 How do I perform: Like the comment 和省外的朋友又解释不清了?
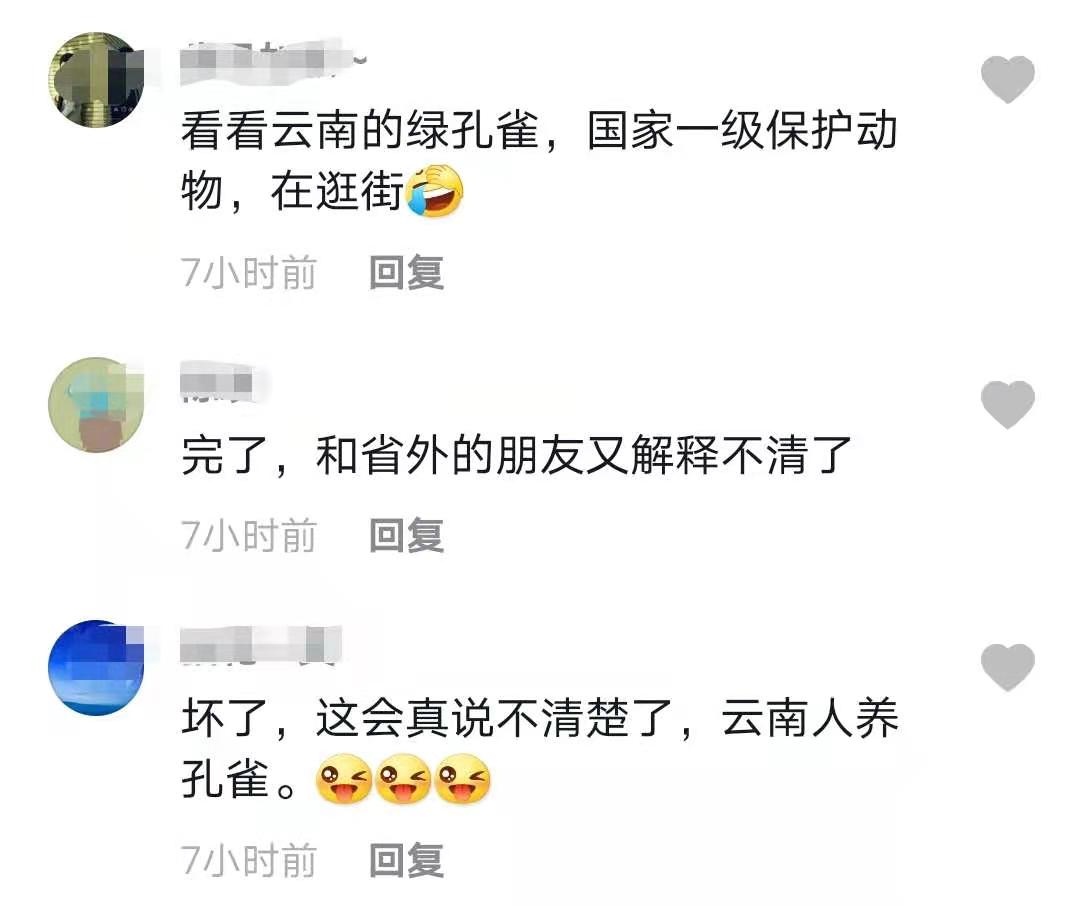(x=1007, y=405)
